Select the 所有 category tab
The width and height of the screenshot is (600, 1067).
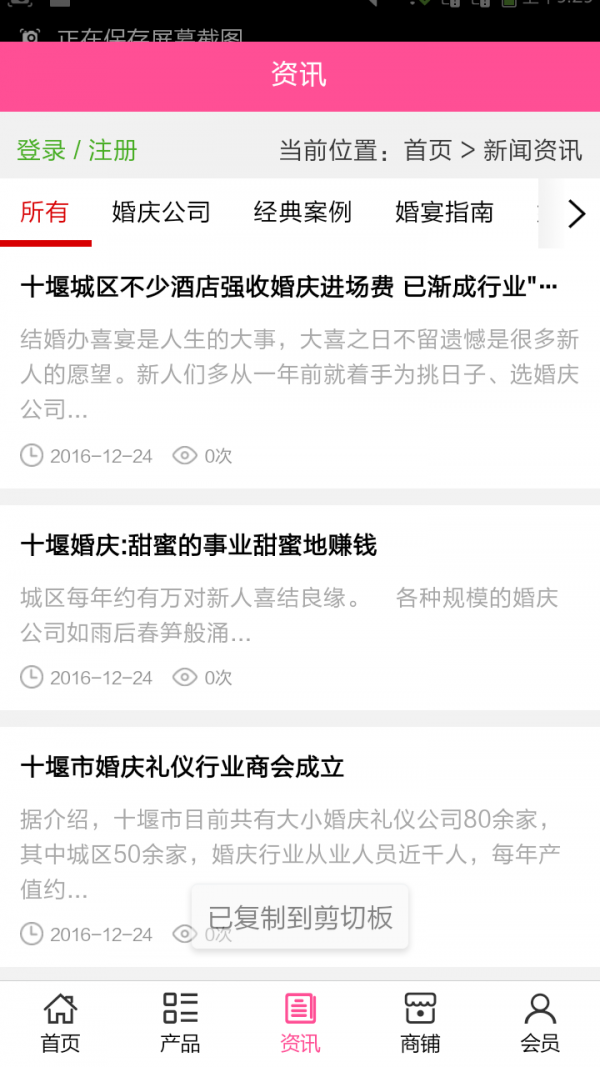click(45, 212)
